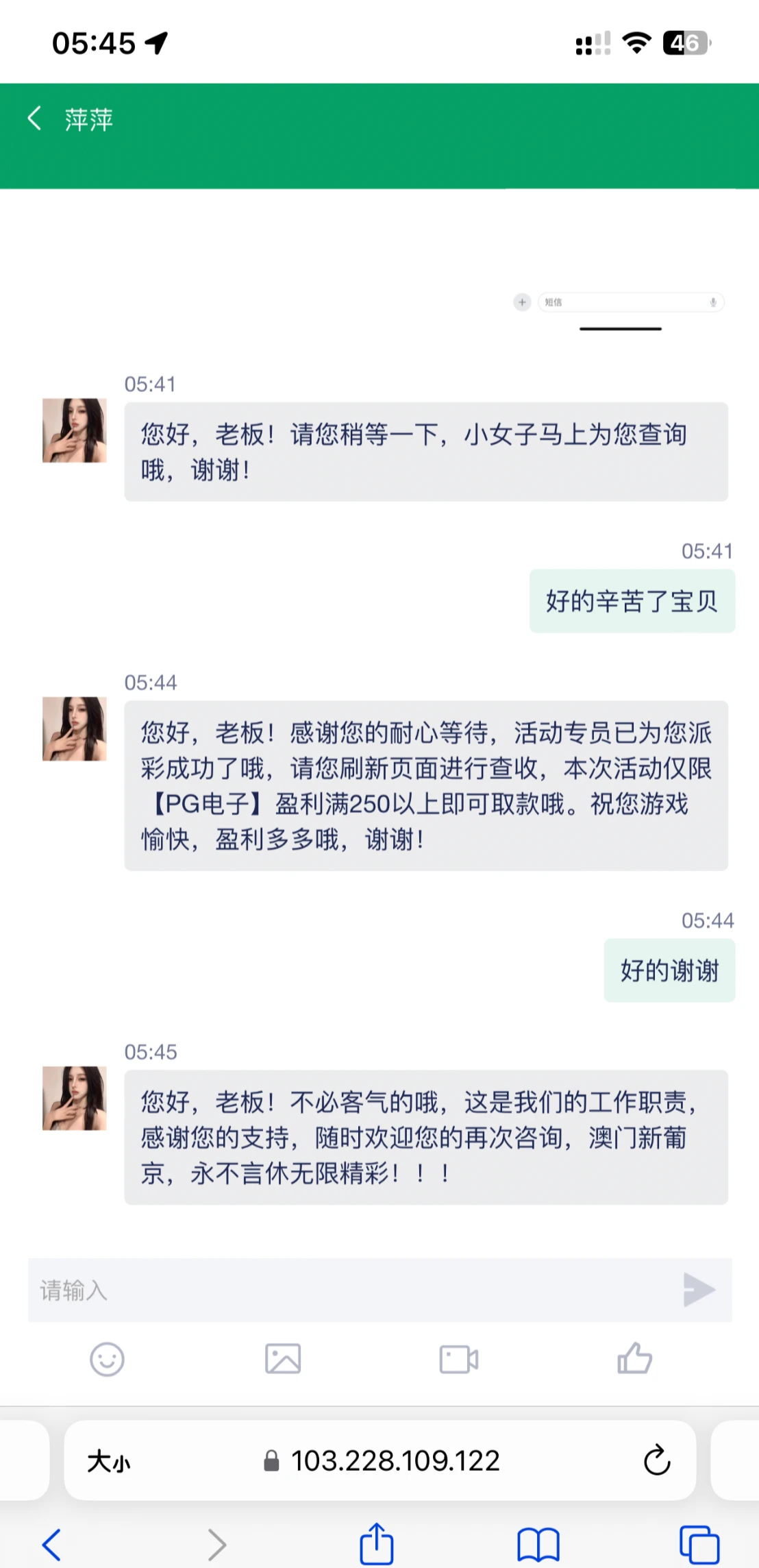Attach a picture to the chat
This screenshot has height=1568, width=759.
(x=283, y=1359)
